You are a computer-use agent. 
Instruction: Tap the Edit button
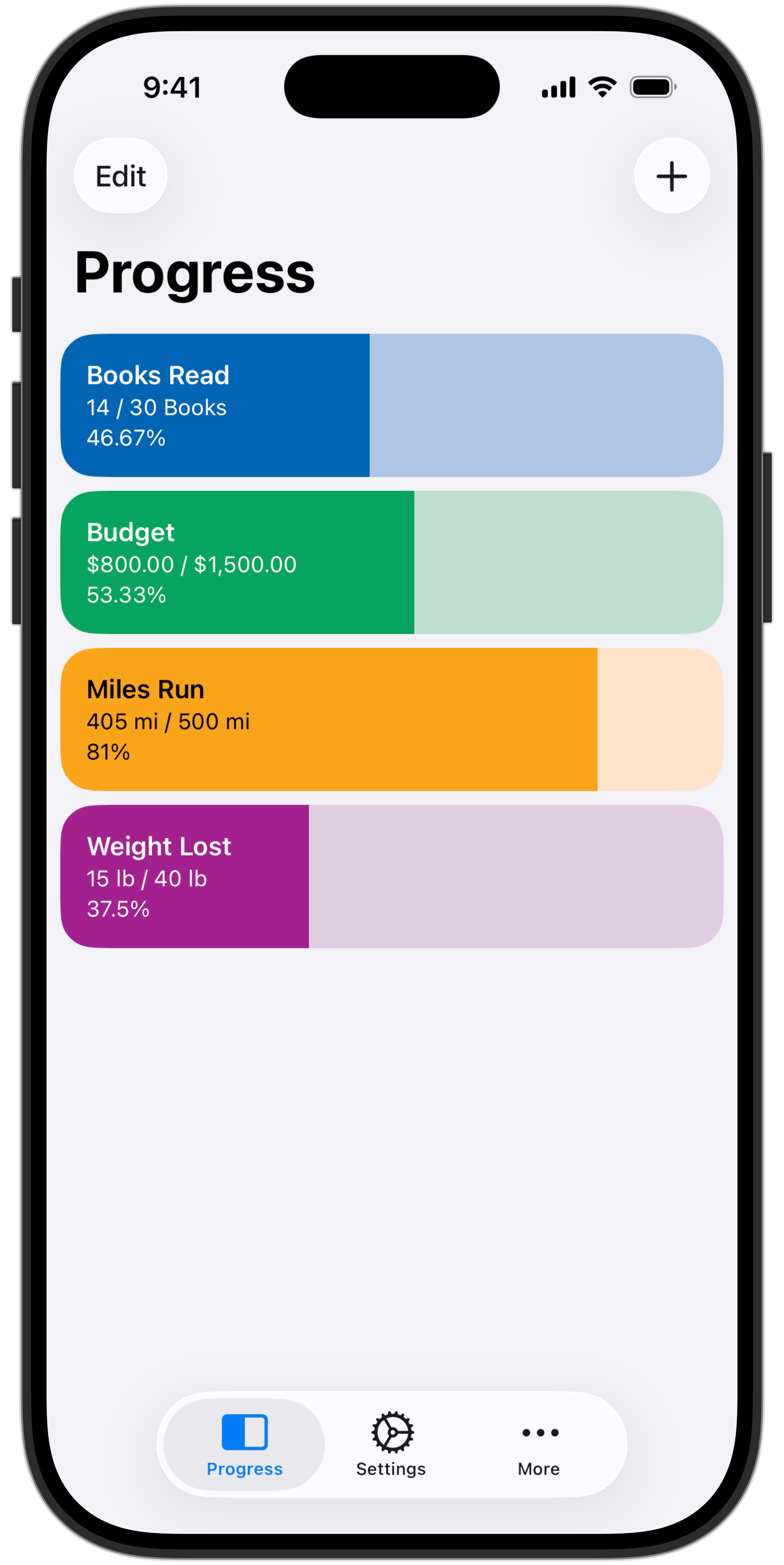point(120,176)
